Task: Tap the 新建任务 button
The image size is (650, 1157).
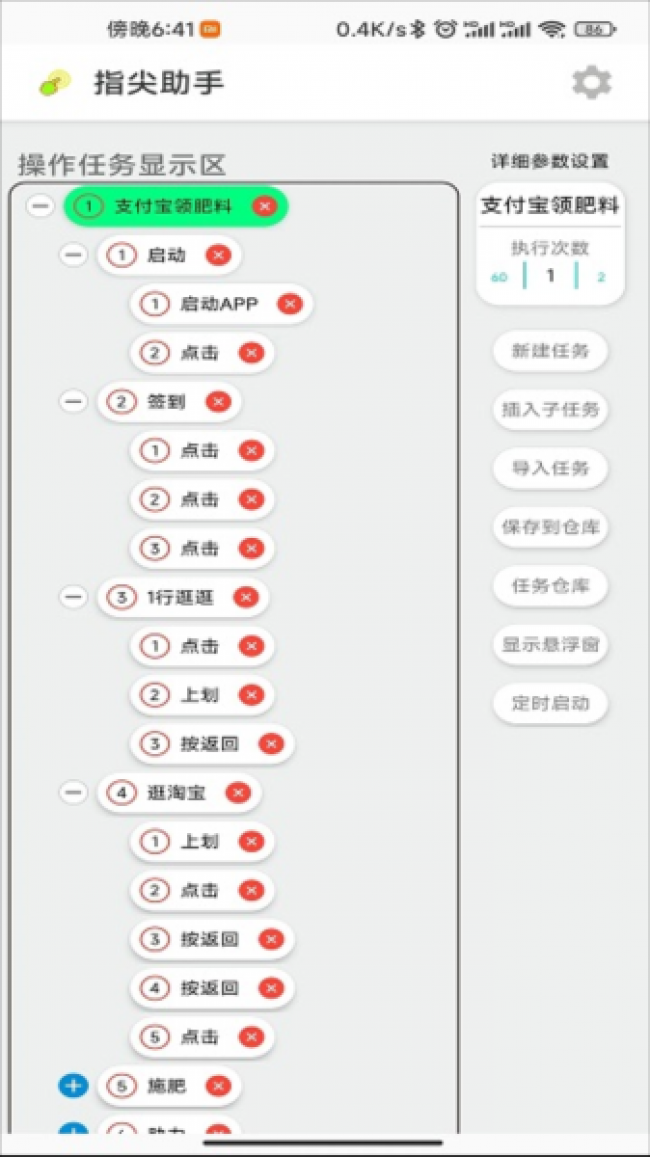Action: (x=550, y=351)
